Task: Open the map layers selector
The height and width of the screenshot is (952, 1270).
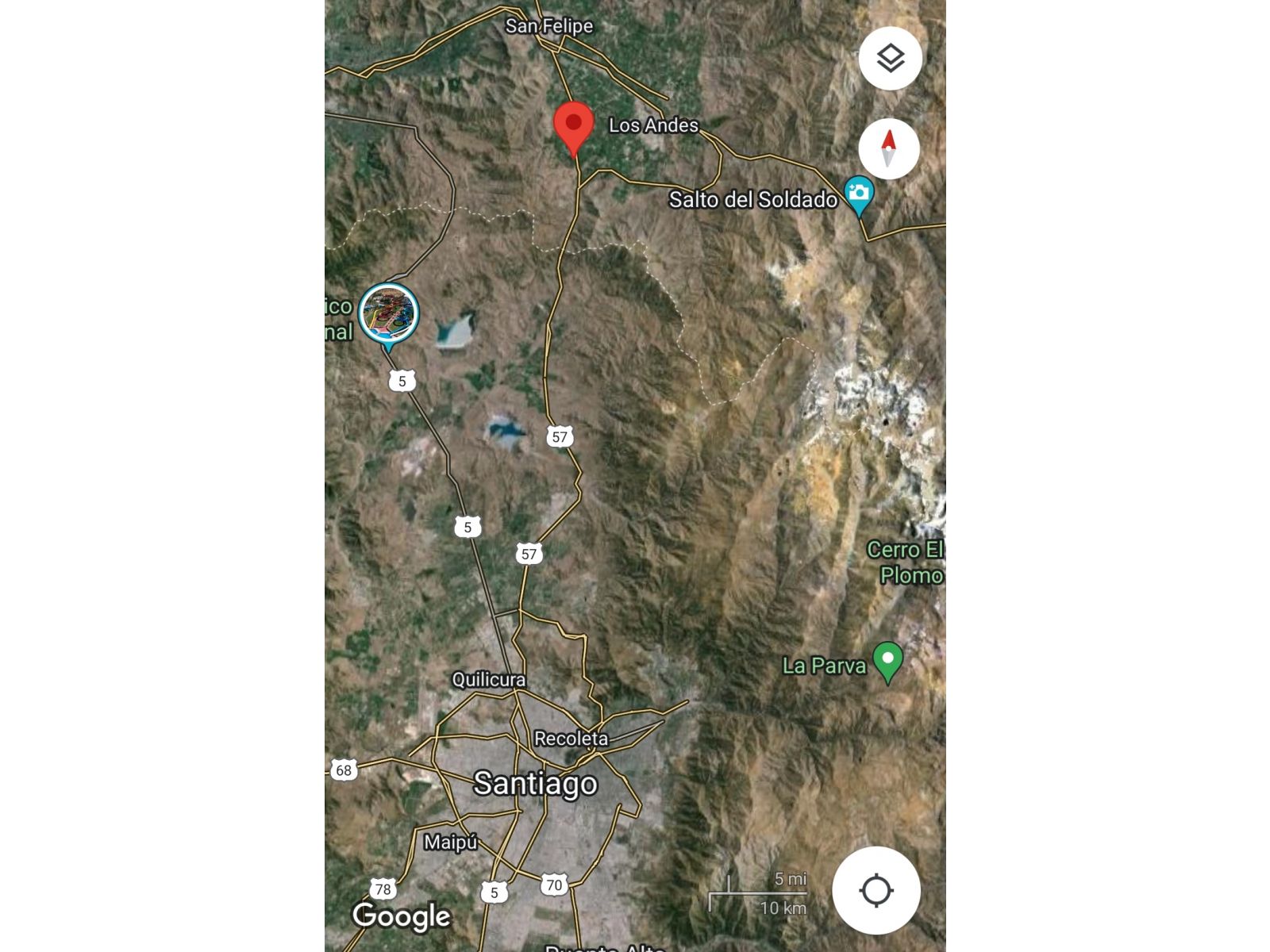Action: tap(890, 58)
